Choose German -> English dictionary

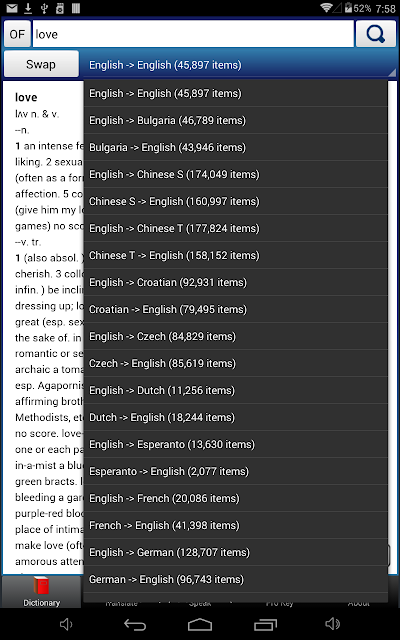point(236,579)
